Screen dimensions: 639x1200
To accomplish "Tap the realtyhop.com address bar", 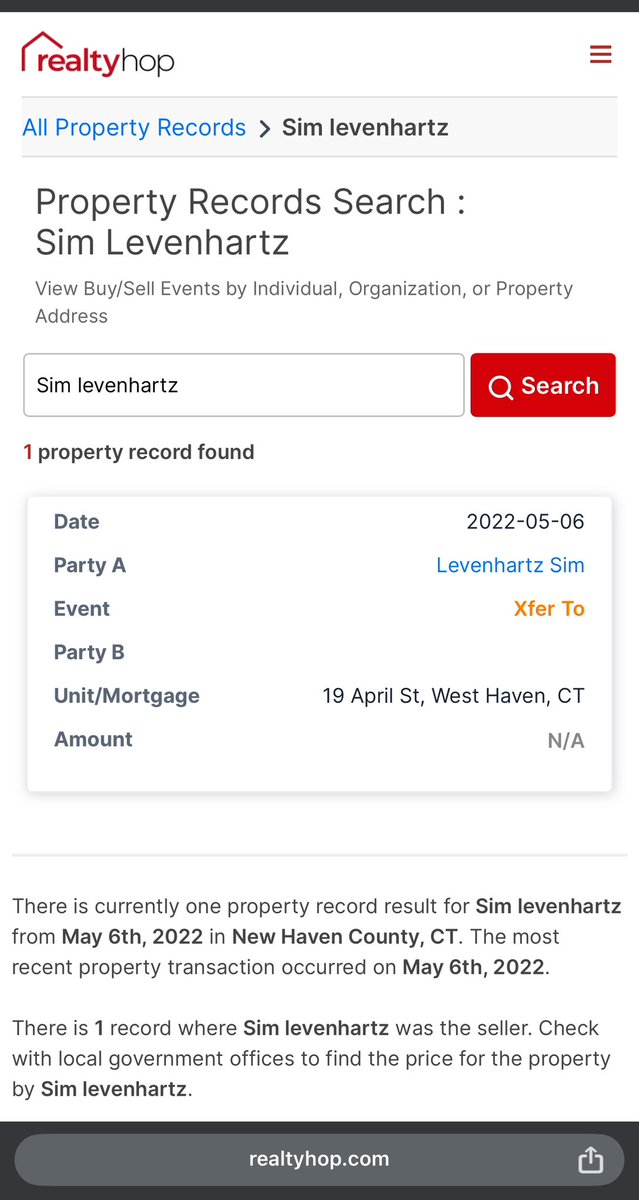I will (x=319, y=1160).
